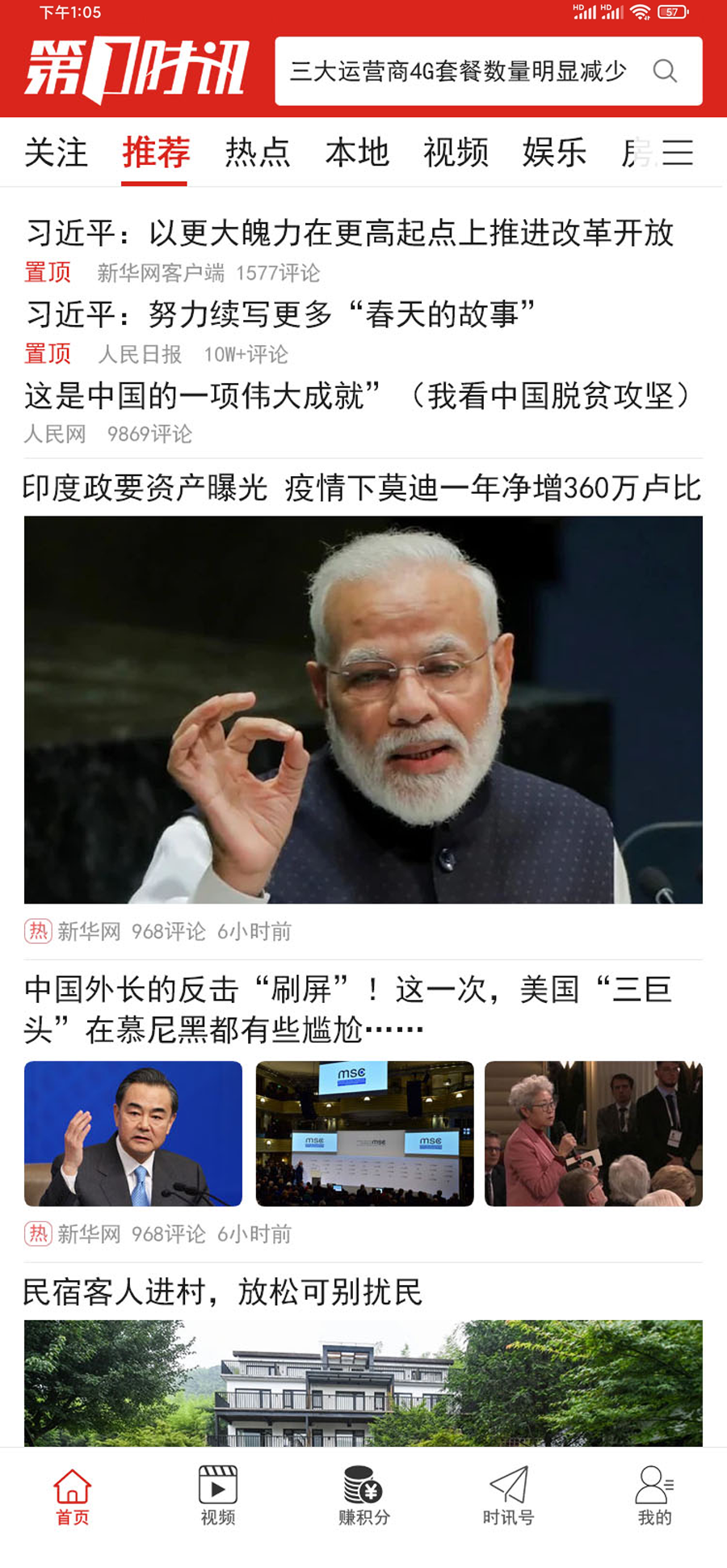Switch to the 关注 tab
This screenshot has width=727, height=1568.
(56, 152)
